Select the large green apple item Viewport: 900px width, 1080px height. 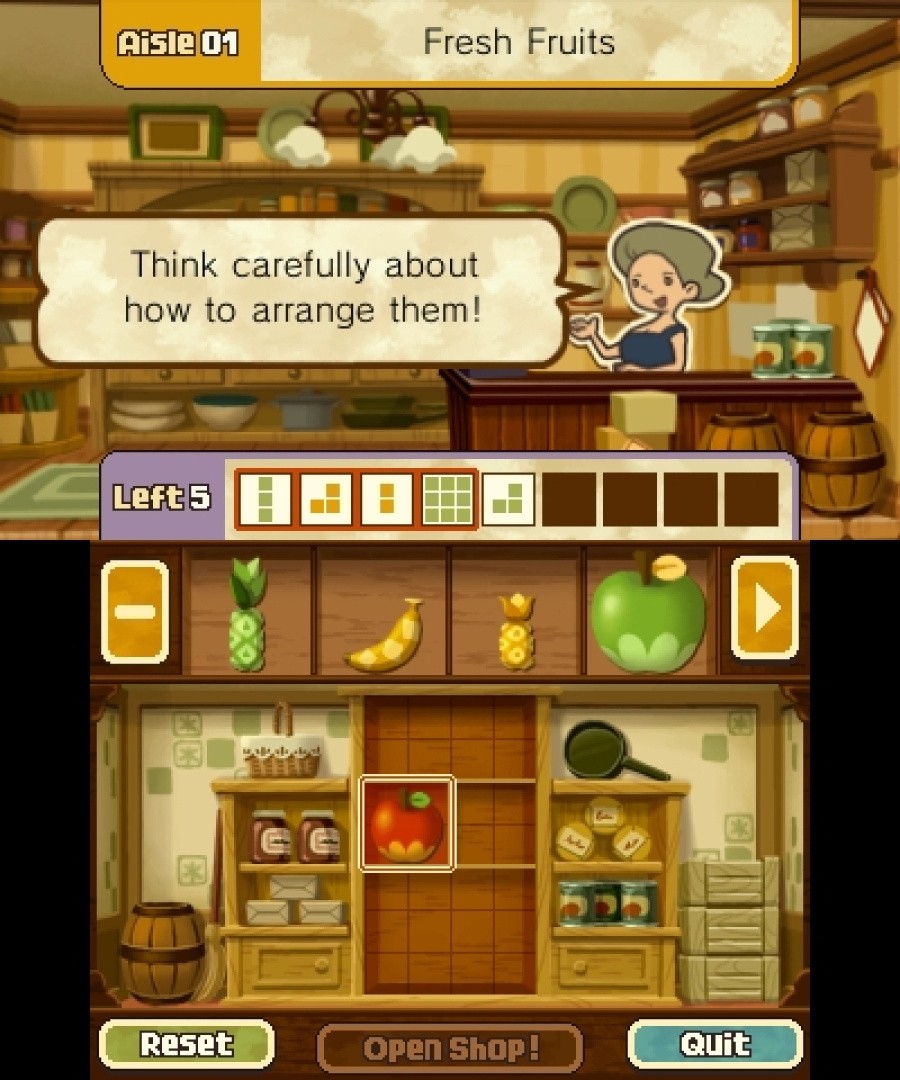(647, 613)
